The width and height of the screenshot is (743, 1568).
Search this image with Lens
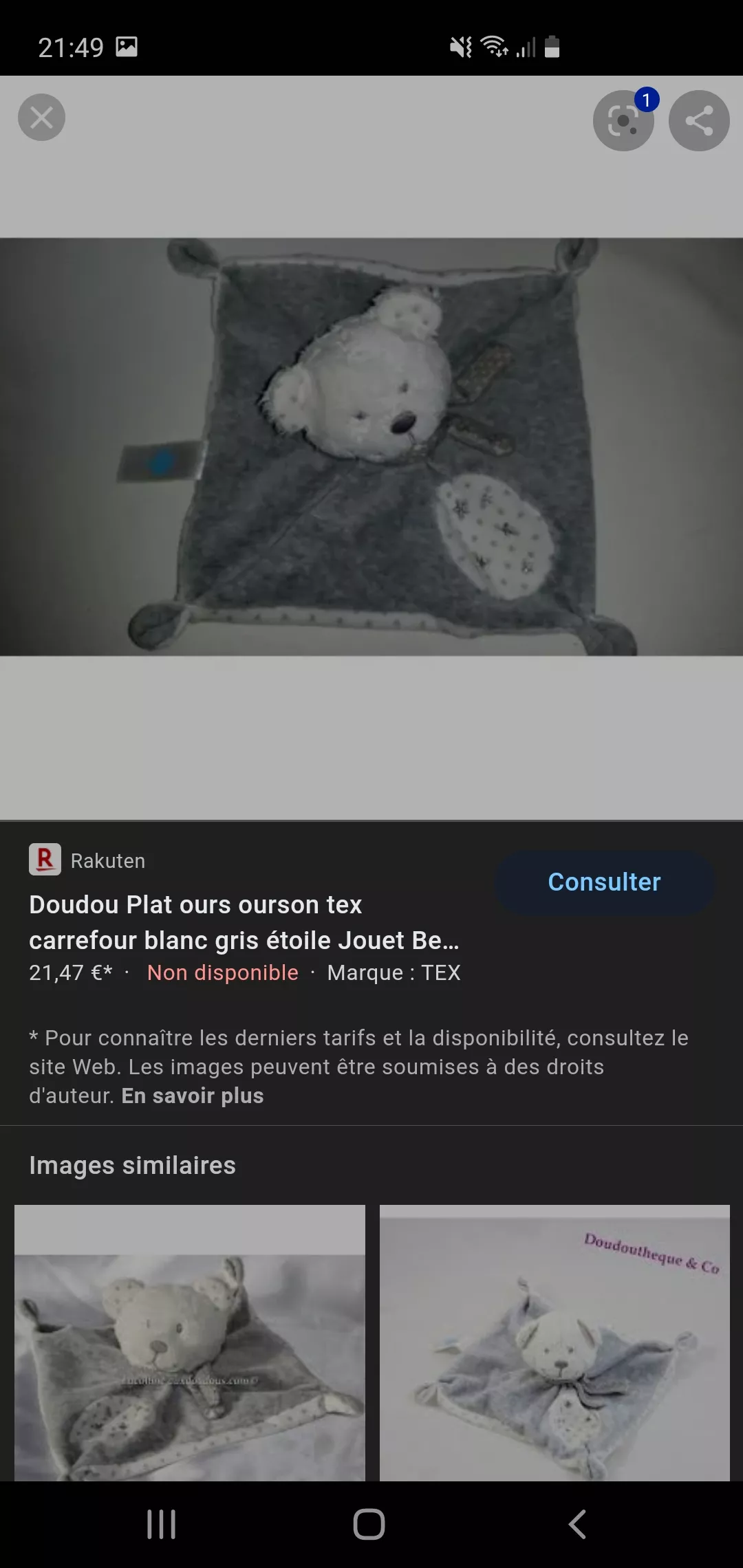[623, 121]
